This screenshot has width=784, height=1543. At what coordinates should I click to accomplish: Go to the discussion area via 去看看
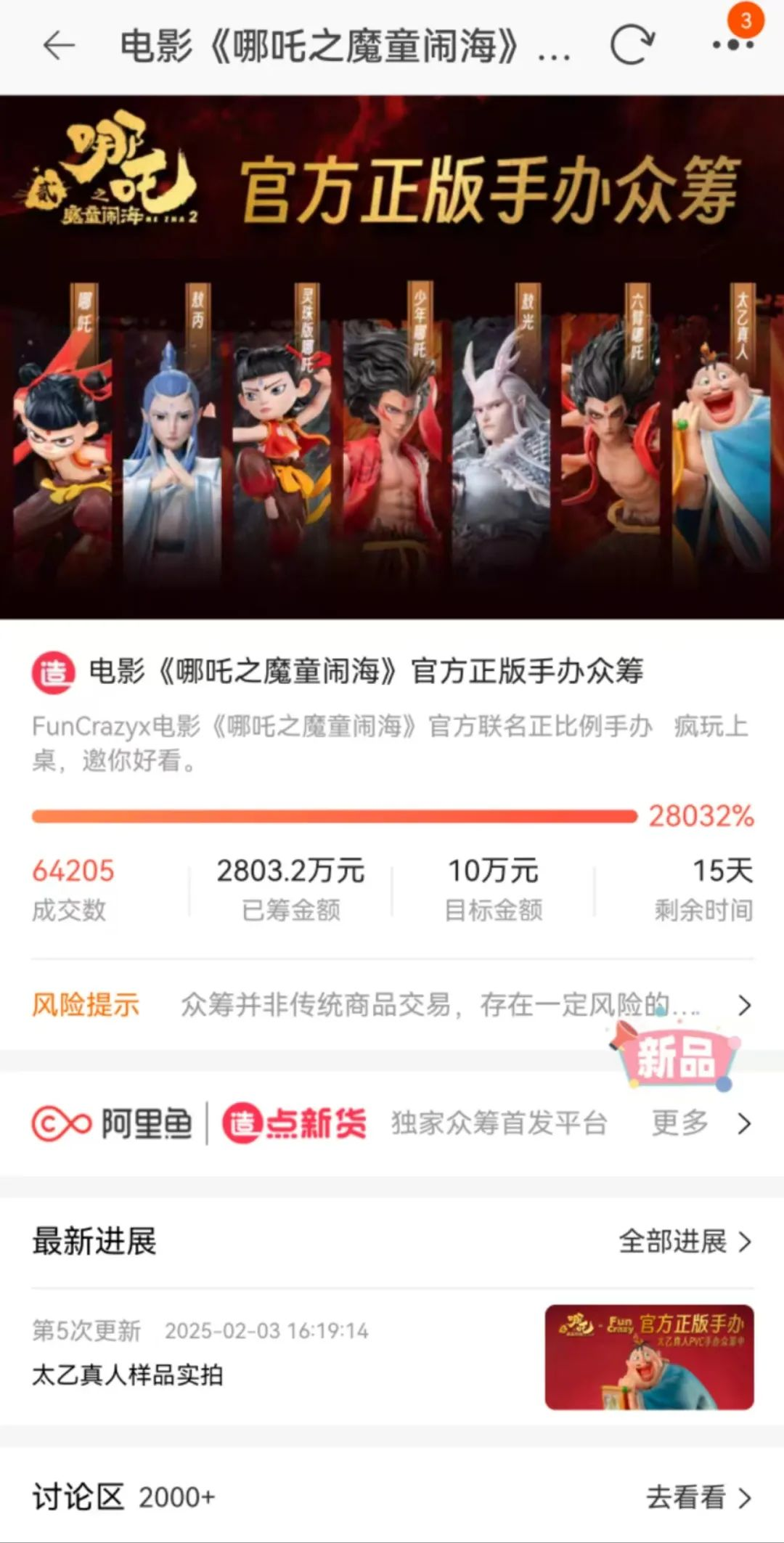[698, 1497]
